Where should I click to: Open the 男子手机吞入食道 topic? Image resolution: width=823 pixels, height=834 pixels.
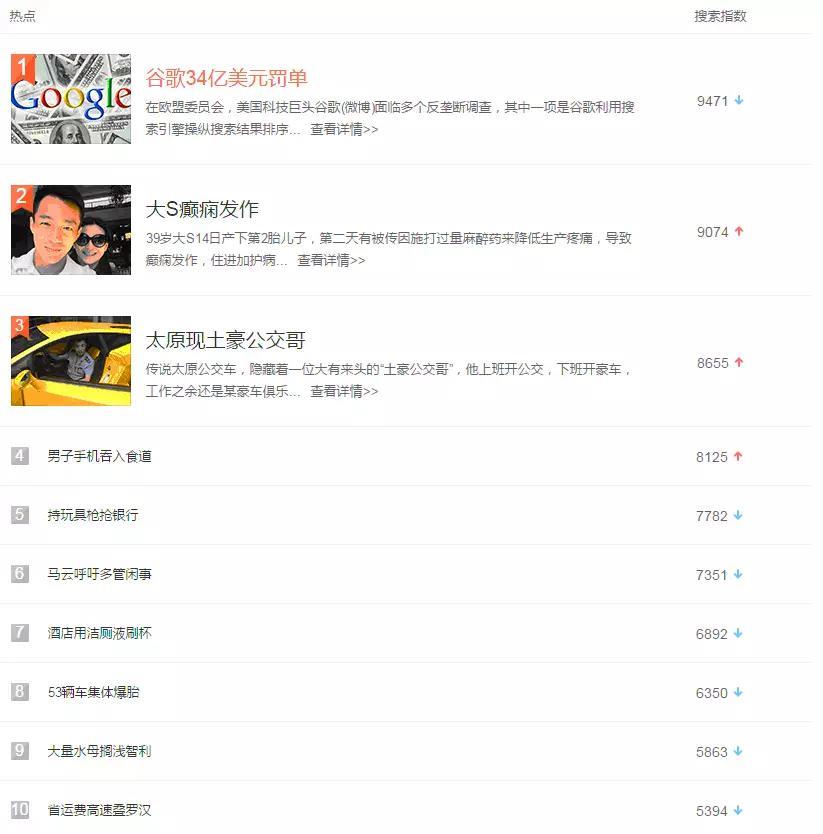tap(99, 456)
